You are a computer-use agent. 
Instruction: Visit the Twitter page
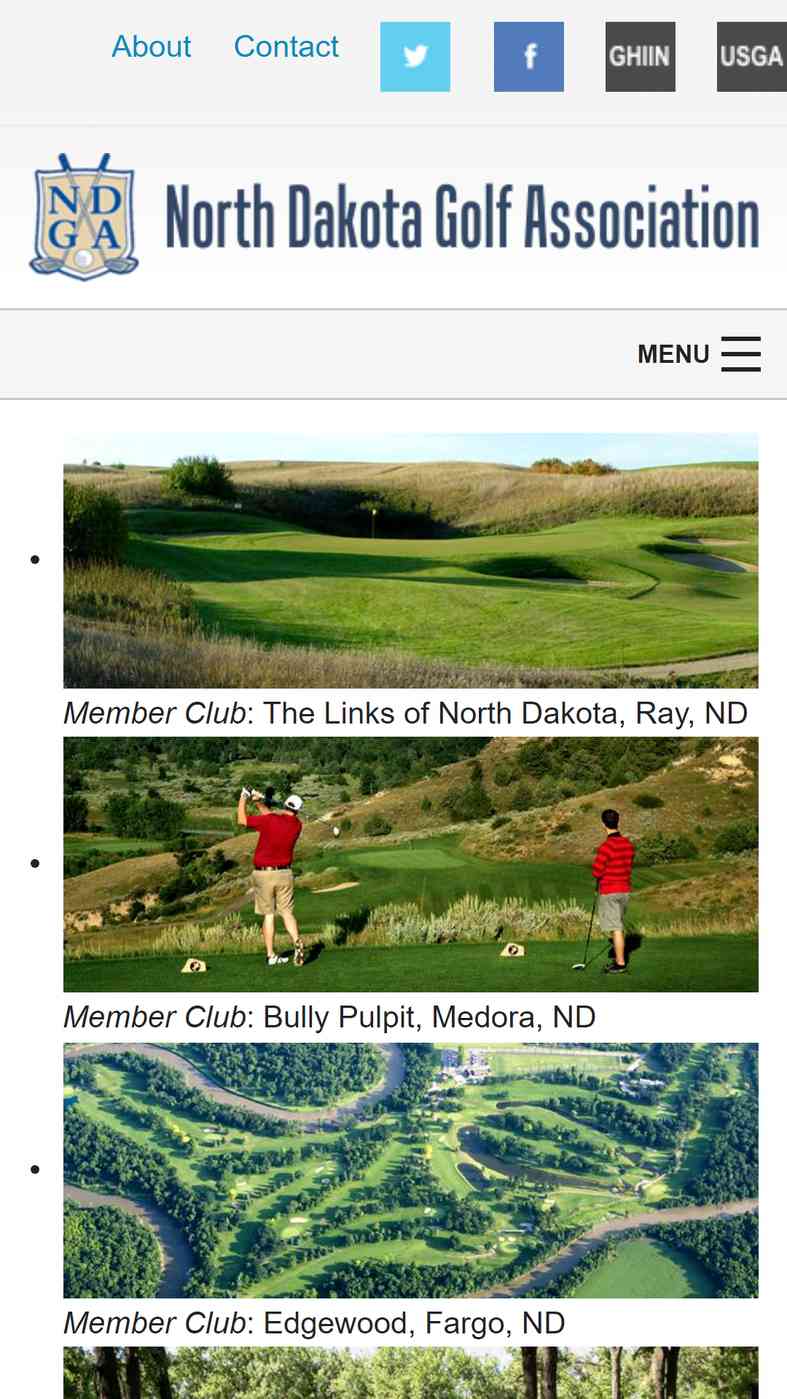(x=415, y=57)
